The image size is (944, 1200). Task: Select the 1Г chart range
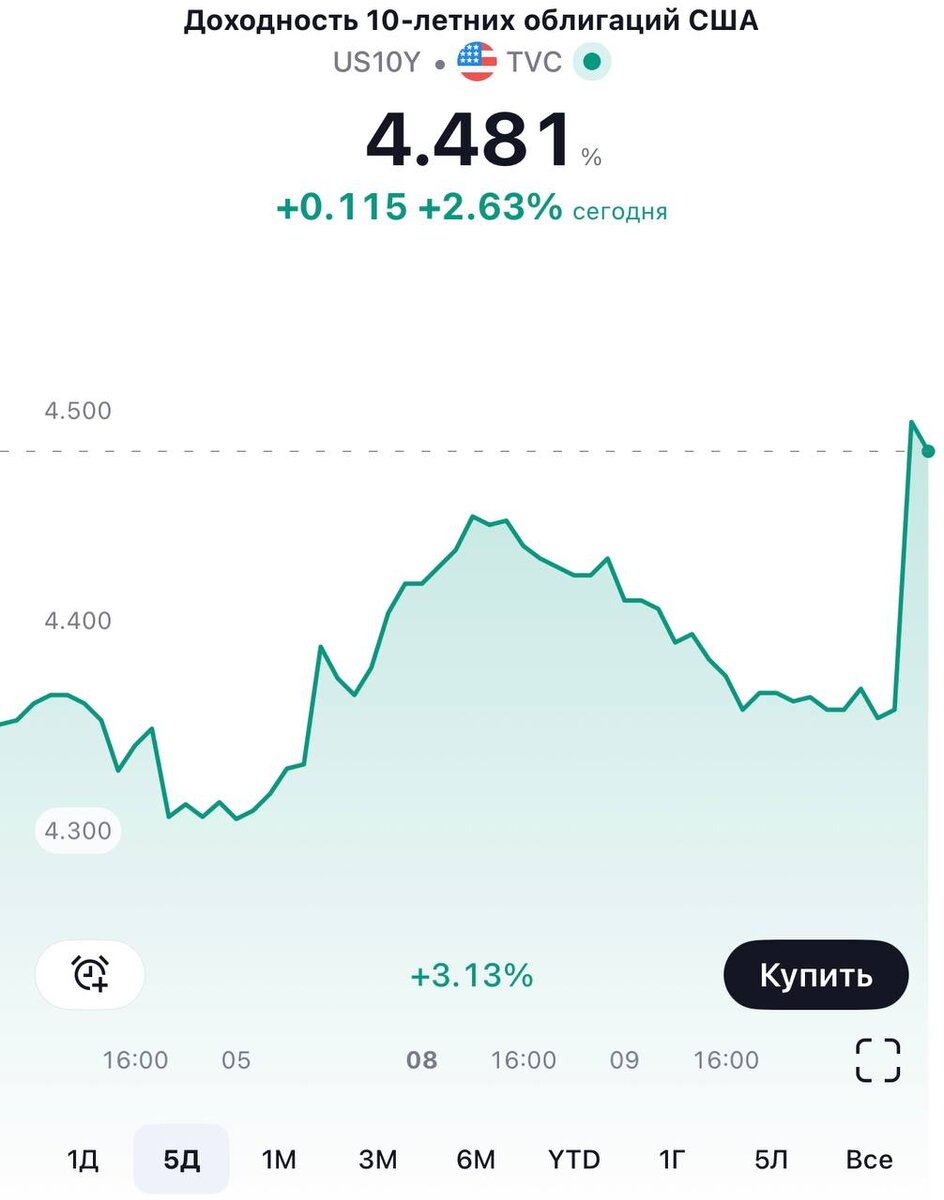click(672, 1160)
